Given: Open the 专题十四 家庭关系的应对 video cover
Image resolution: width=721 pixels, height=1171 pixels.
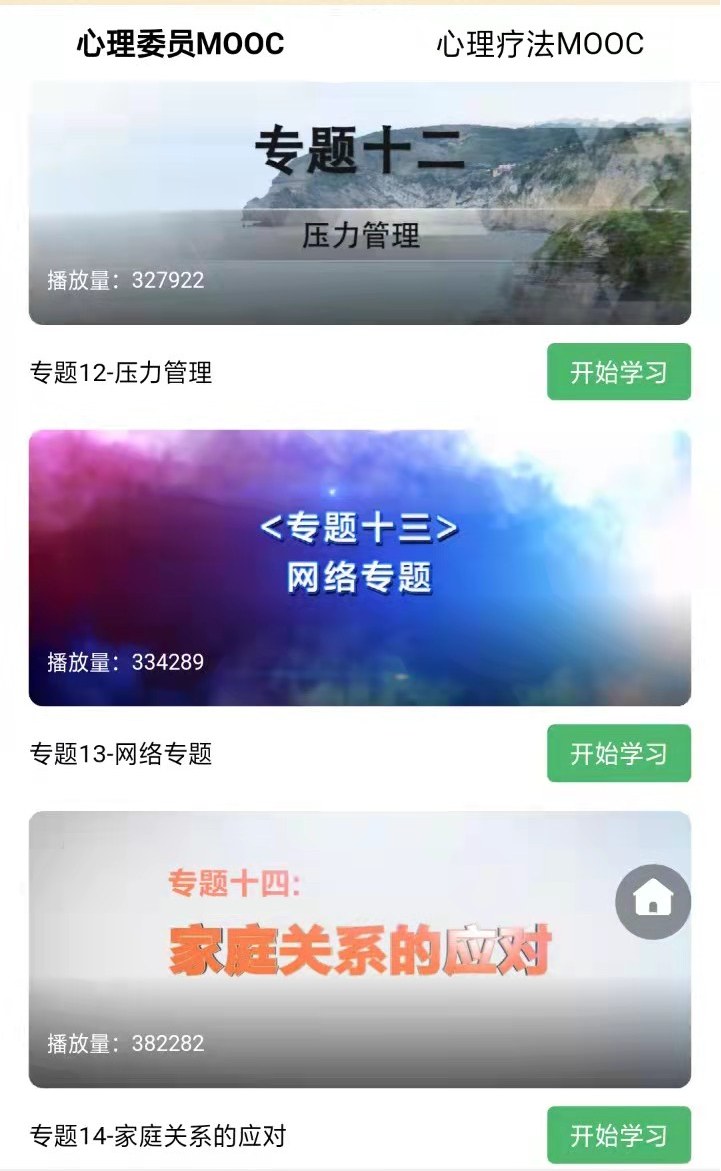Looking at the screenshot, I should tap(330, 949).
